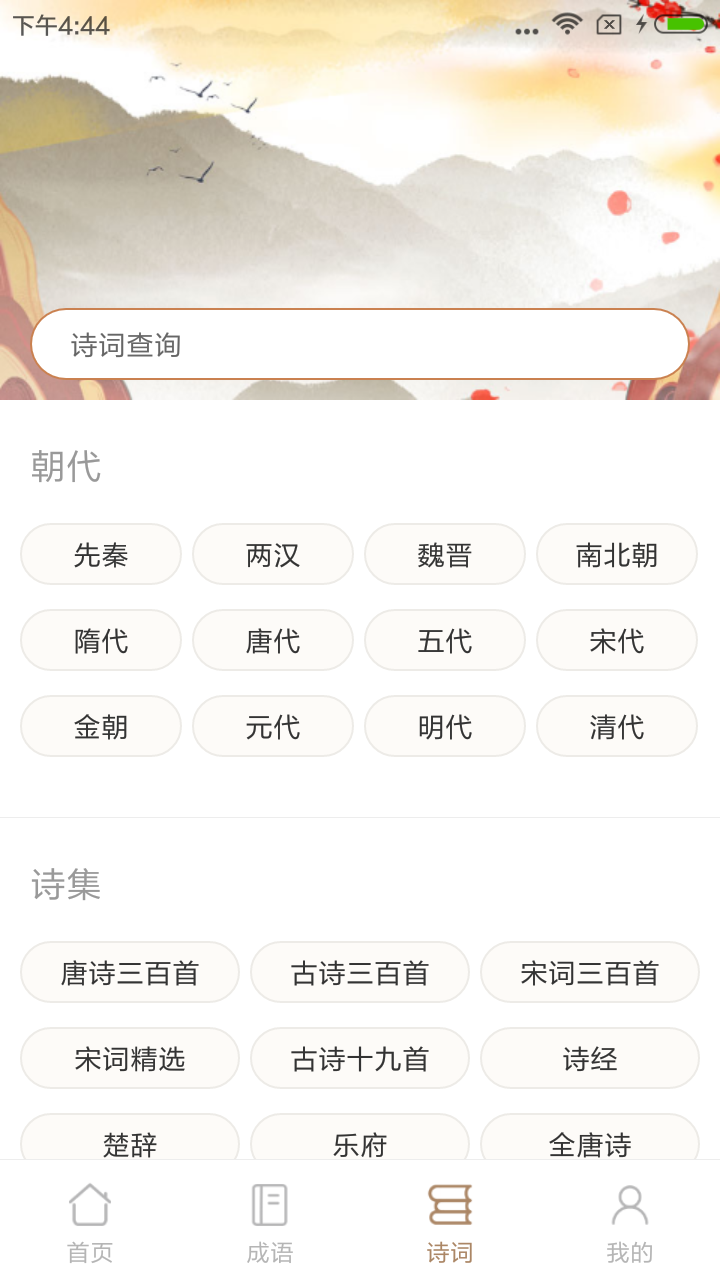Tap the signal dots icon in status bar
The height and width of the screenshot is (1280, 720).
coord(525,28)
